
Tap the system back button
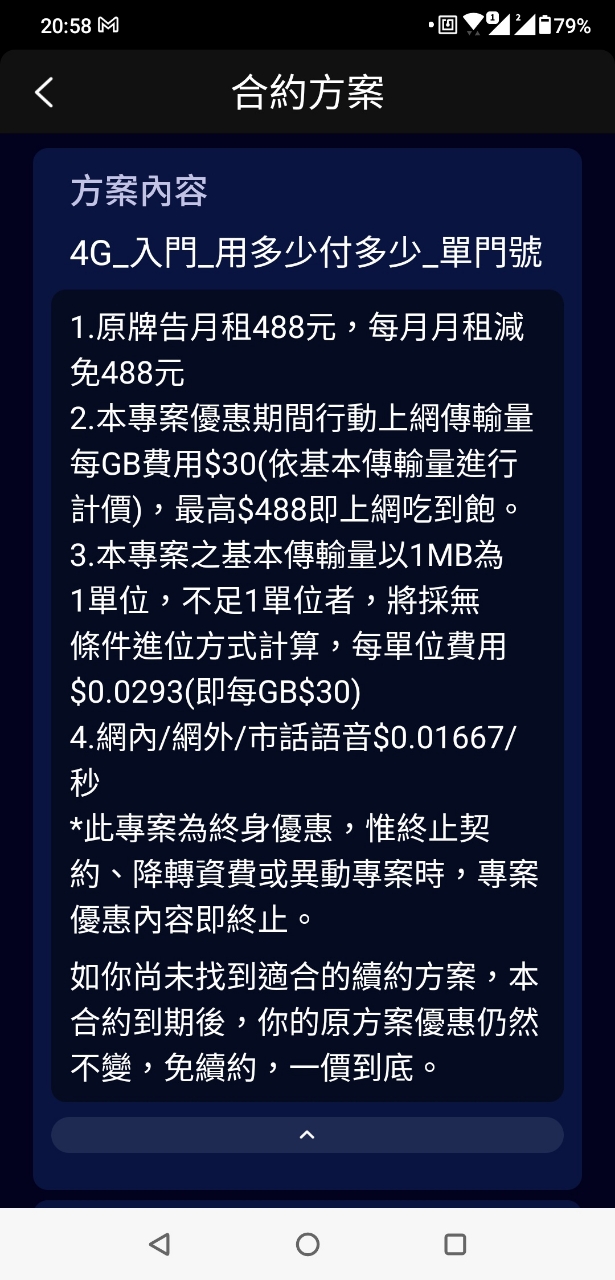click(x=159, y=1244)
